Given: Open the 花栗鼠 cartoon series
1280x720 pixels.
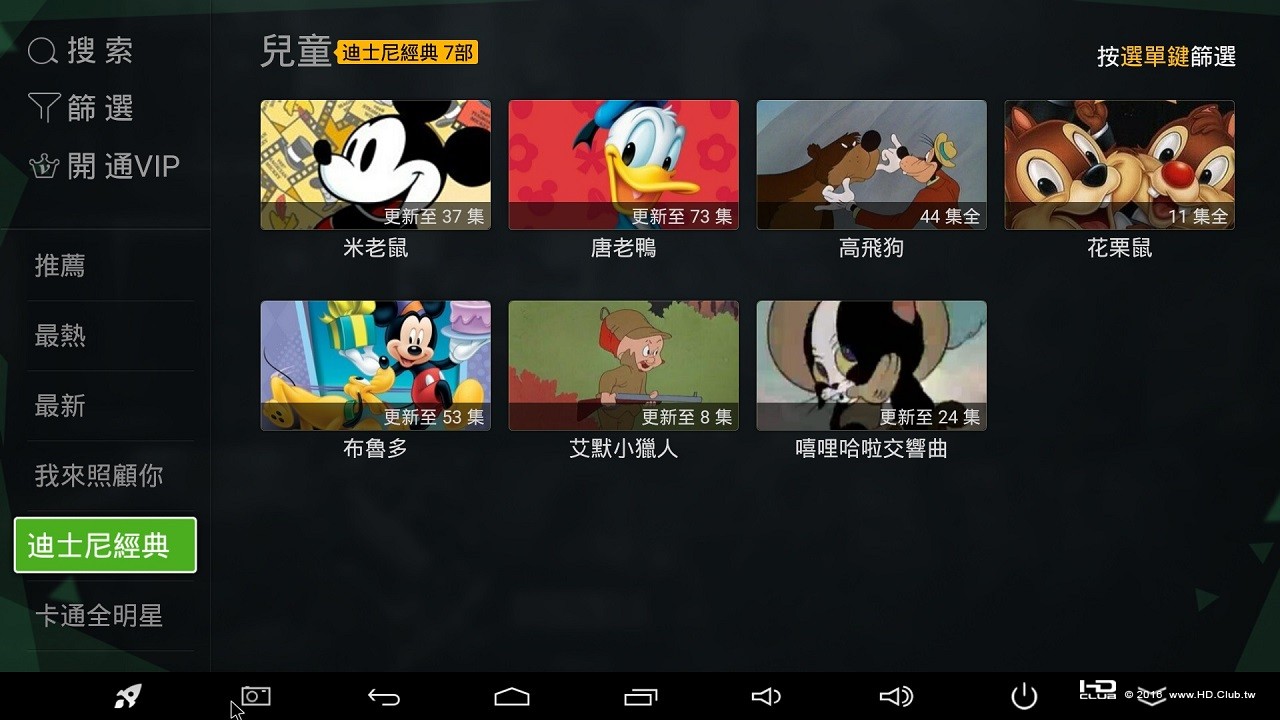Looking at the screenshot, I should coord(1120,166).
